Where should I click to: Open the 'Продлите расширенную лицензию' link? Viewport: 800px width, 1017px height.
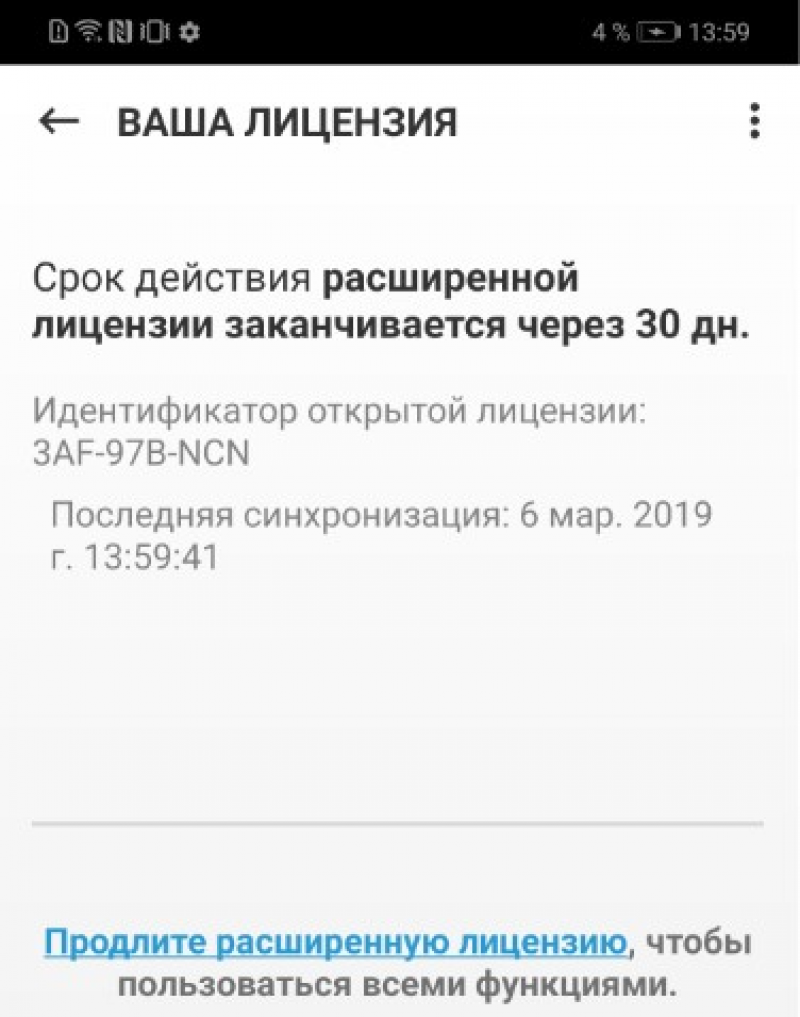[x=333, y=939]
